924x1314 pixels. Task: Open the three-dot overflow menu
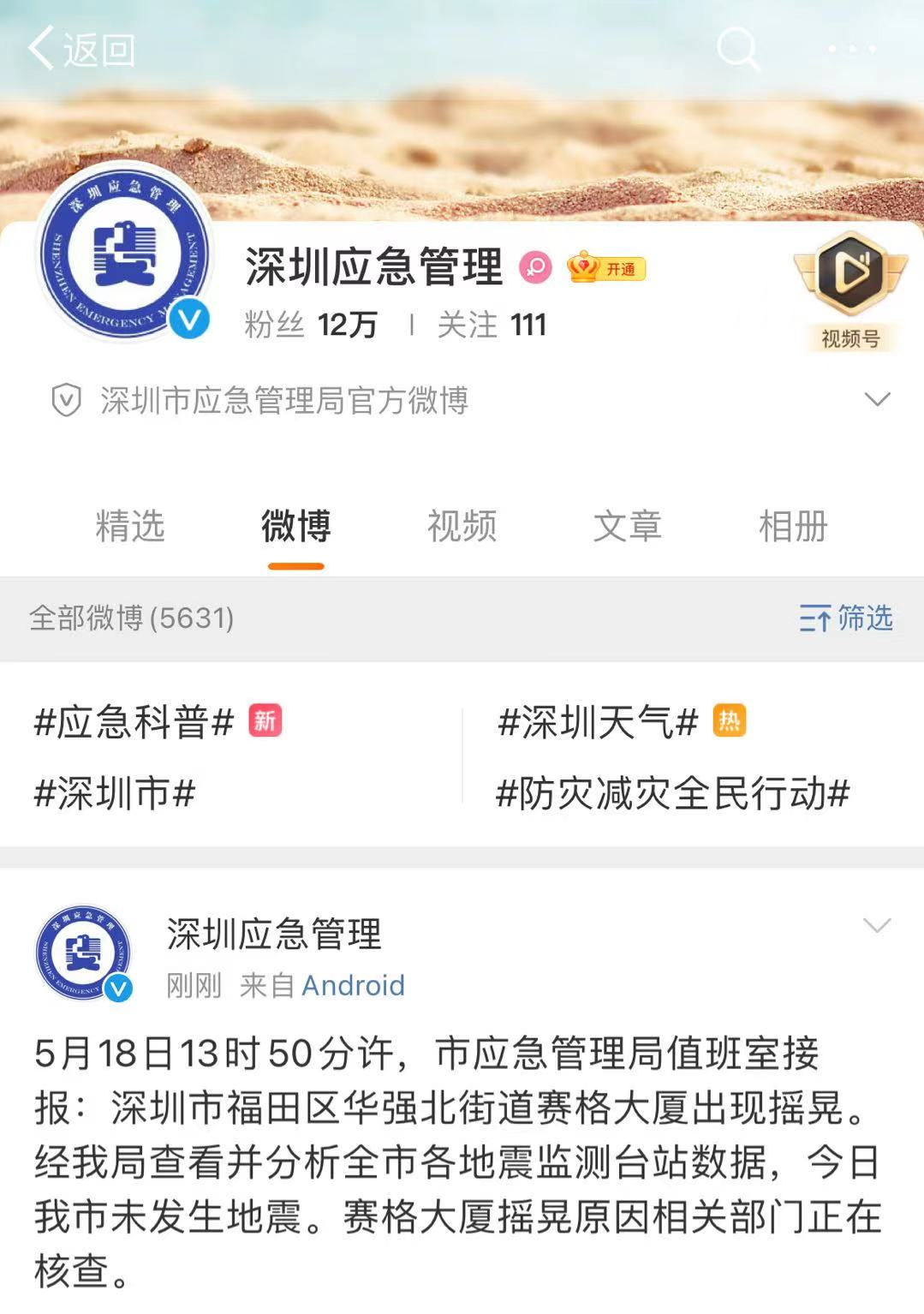852,50
